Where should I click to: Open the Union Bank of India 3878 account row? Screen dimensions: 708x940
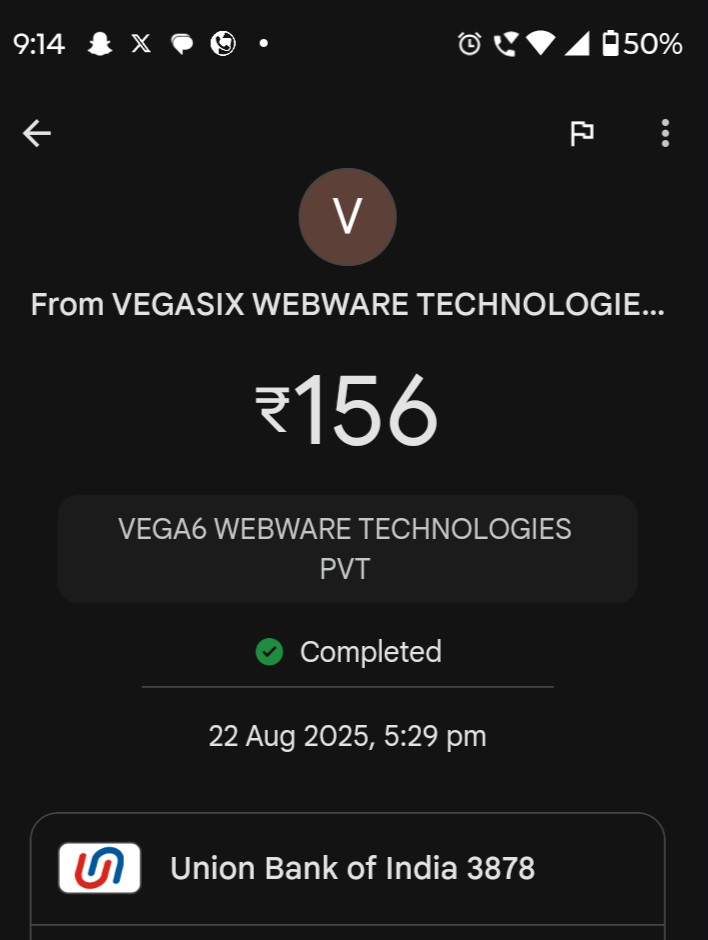click(347, 868)
